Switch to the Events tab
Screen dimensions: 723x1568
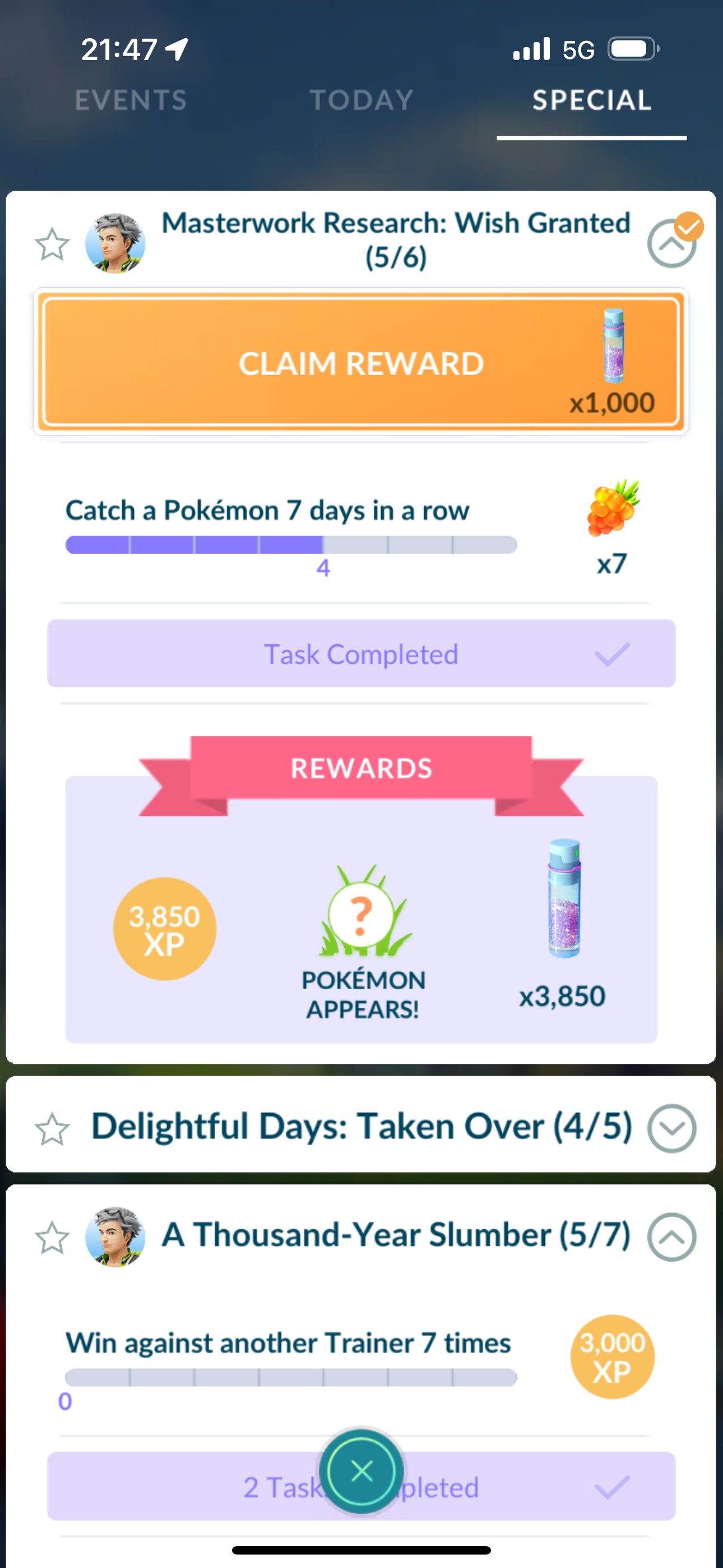pos(130,100)
